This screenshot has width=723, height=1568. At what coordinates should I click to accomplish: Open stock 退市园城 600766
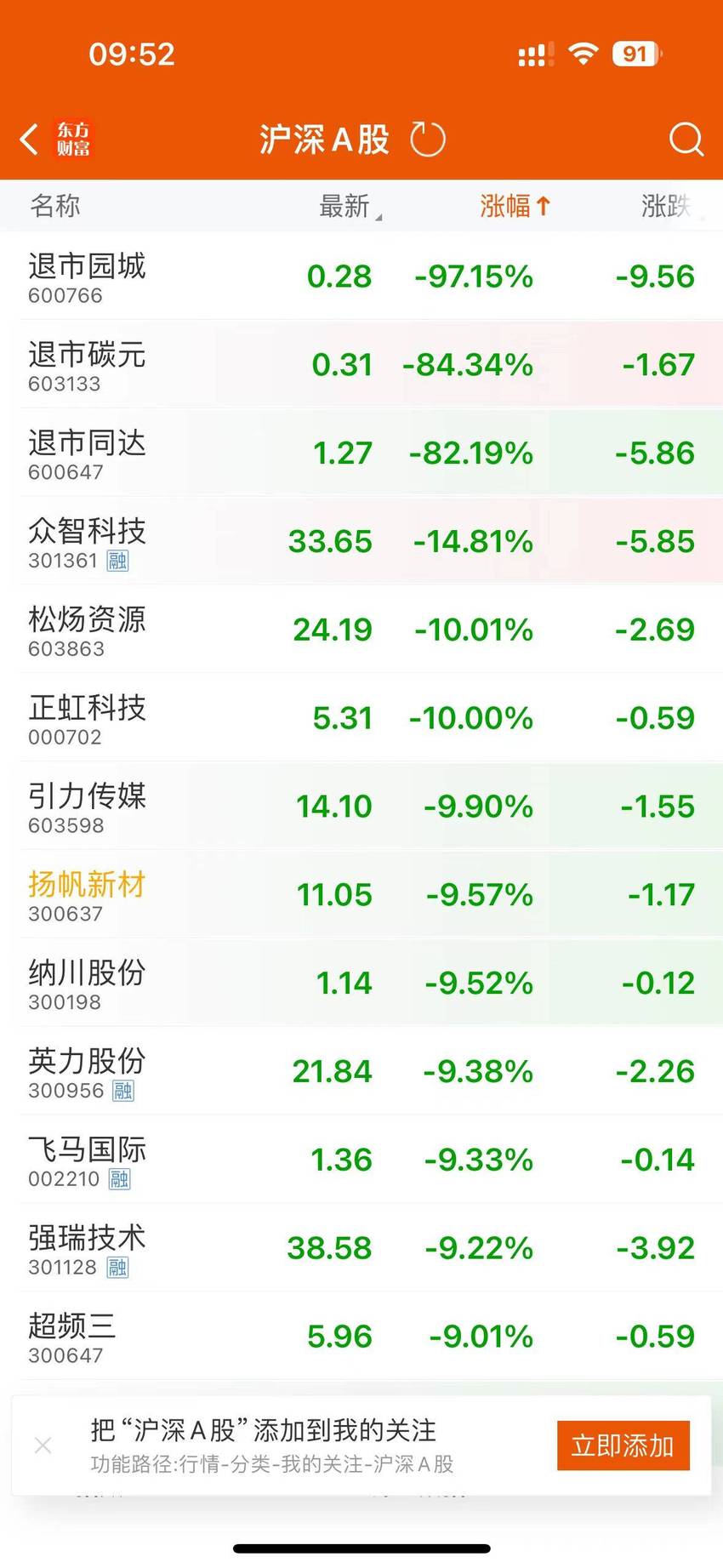(361, 276)
